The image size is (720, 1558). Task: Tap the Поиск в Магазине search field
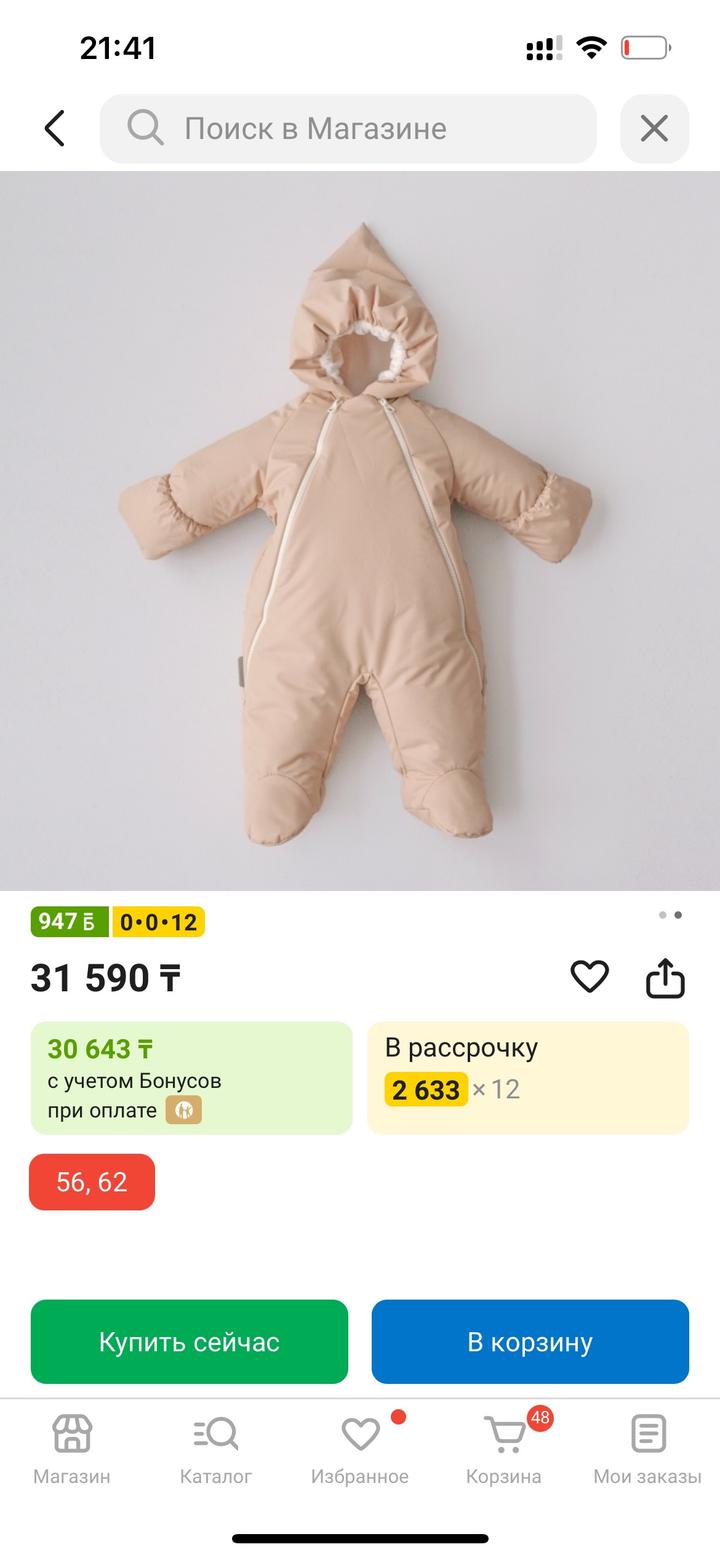348,129
